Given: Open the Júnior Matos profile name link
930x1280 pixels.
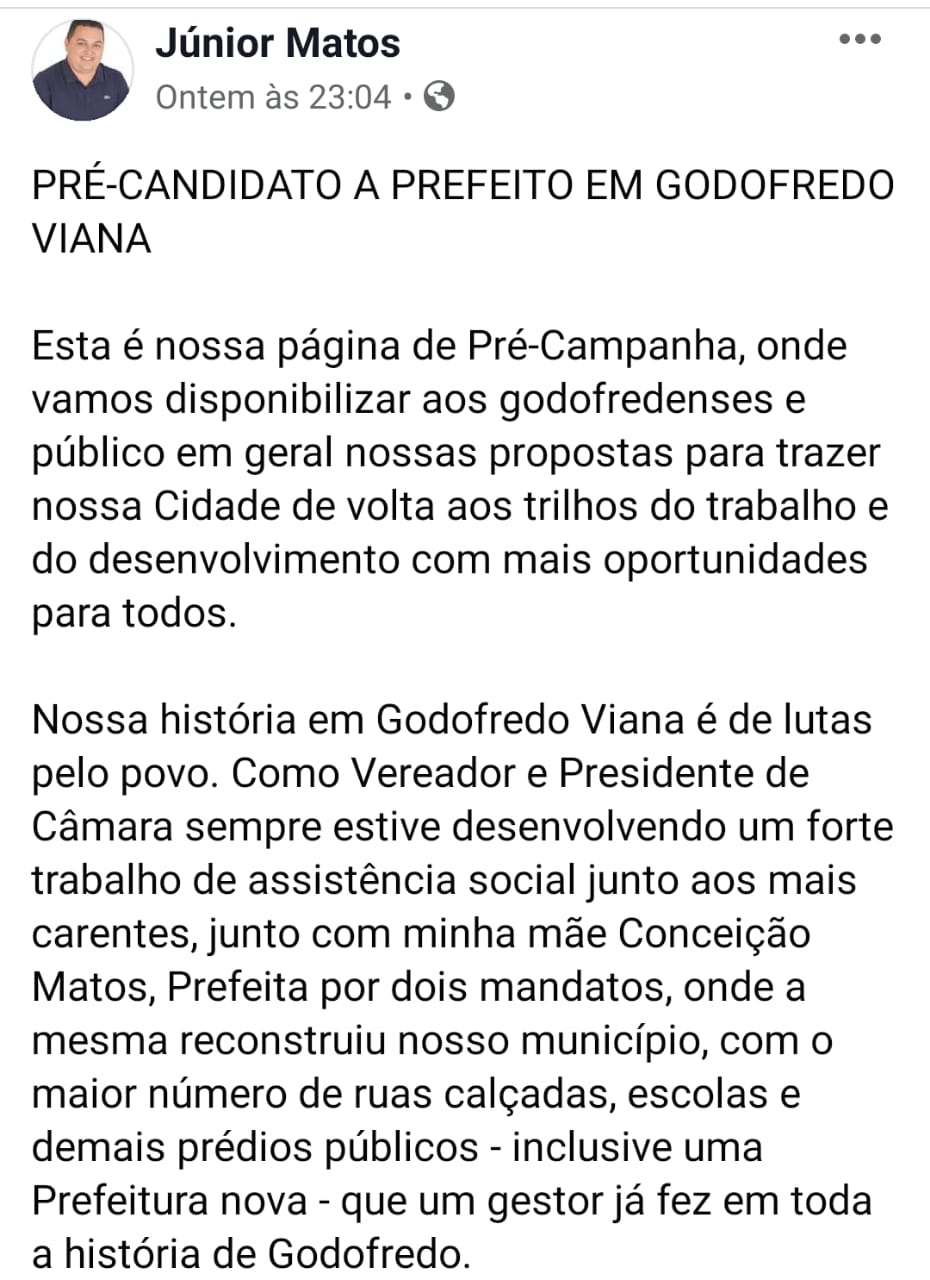Looking at the screenshot, I should point(278,43).
